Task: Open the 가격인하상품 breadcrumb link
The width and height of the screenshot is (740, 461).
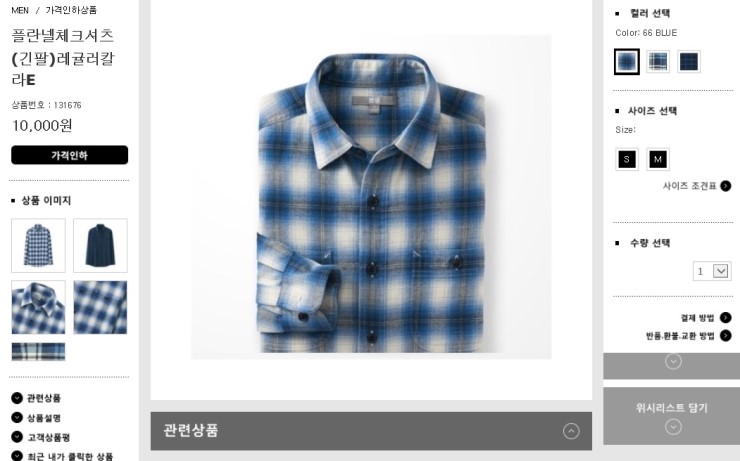Action: [71, 10]
